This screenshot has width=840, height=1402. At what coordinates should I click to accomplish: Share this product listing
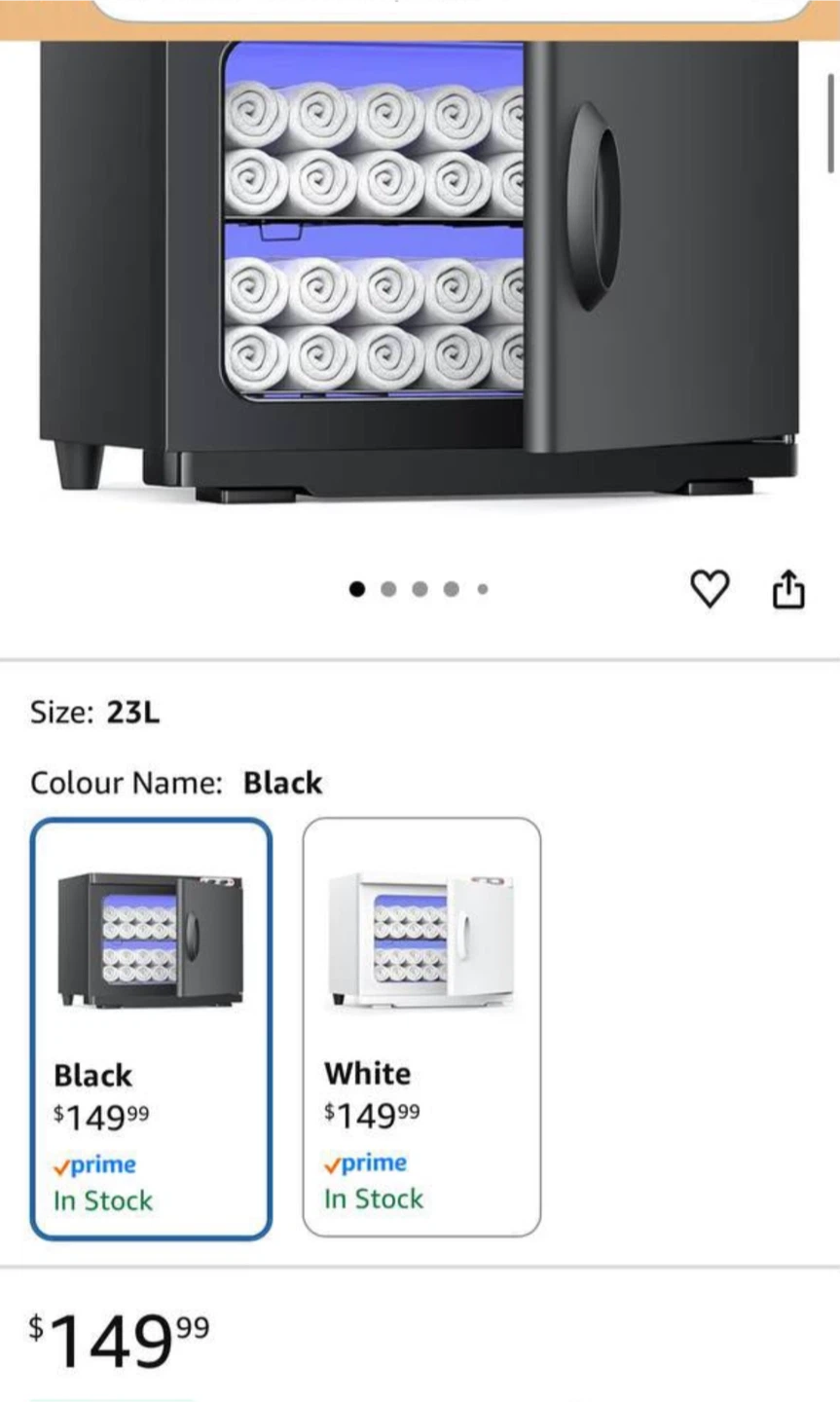coord(788,589)
